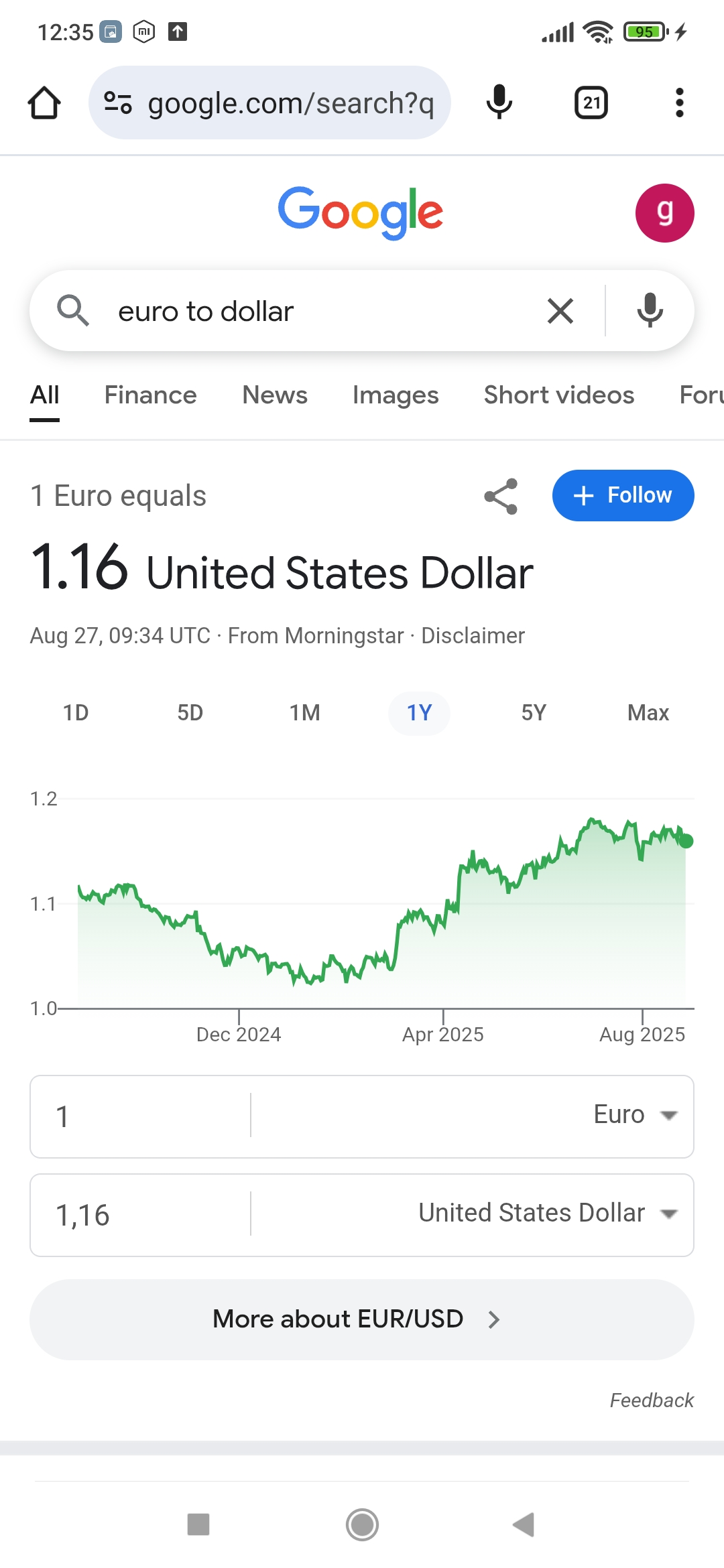Switch to the Short videos tab
The image size is (724, 1568).
pos(559,395)
